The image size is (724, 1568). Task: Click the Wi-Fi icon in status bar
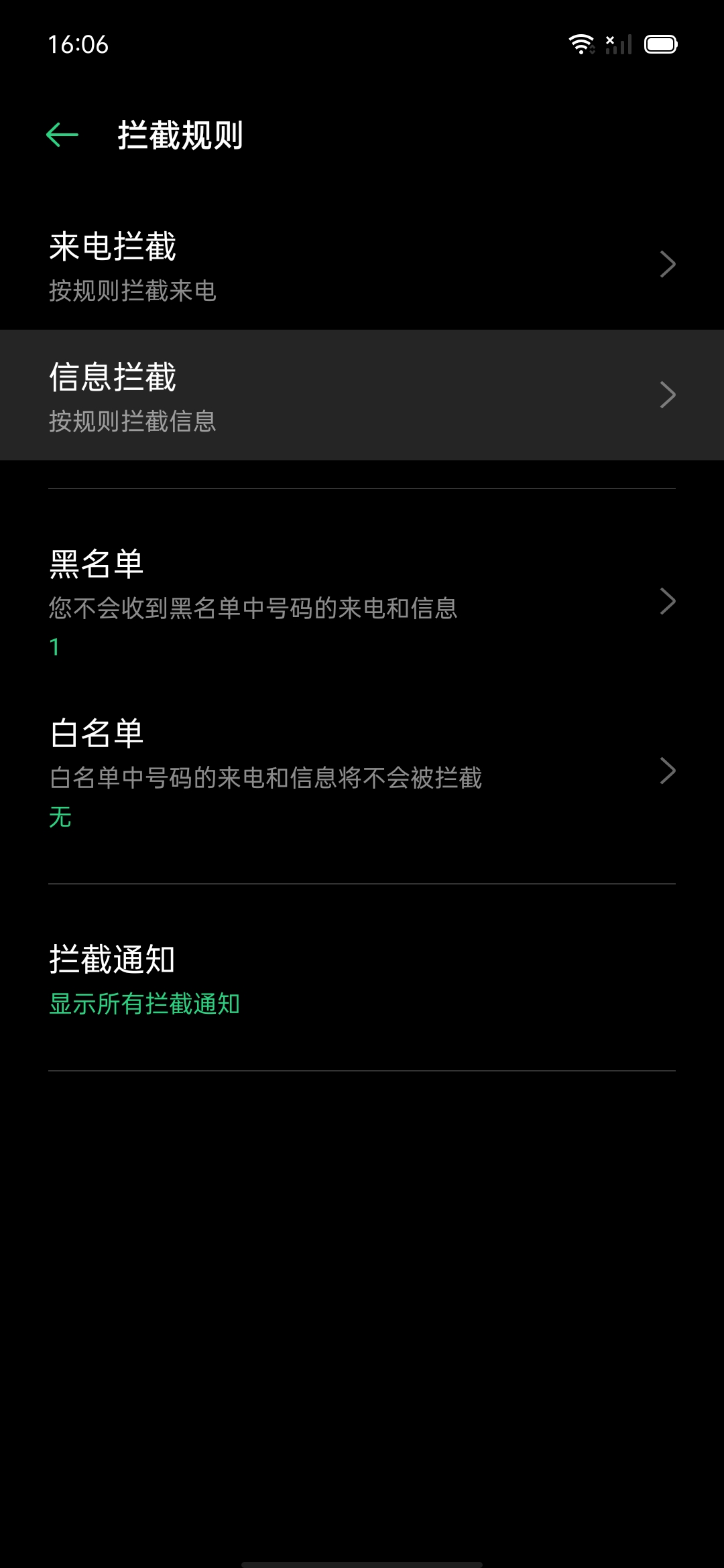coord(581,44)
